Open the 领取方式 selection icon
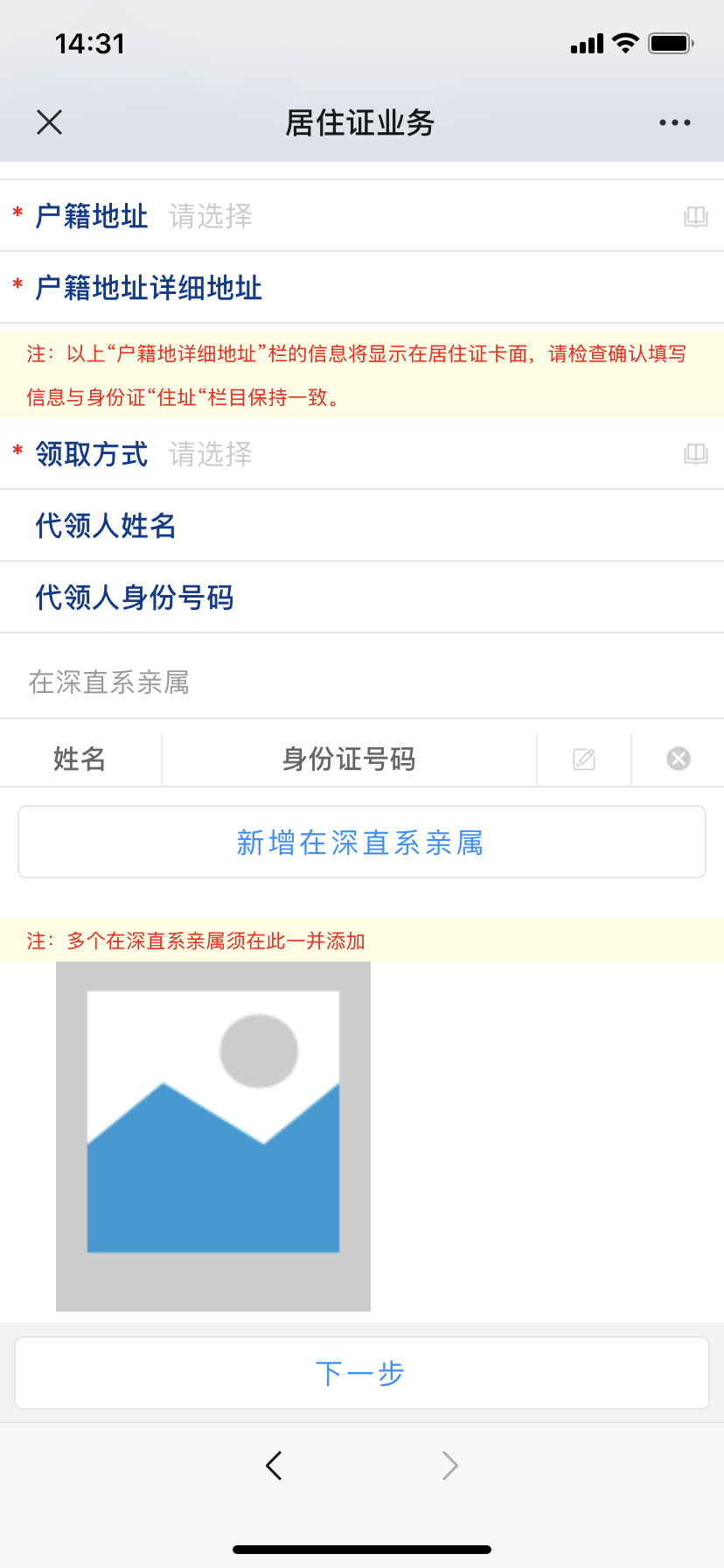 click(694, 454)
